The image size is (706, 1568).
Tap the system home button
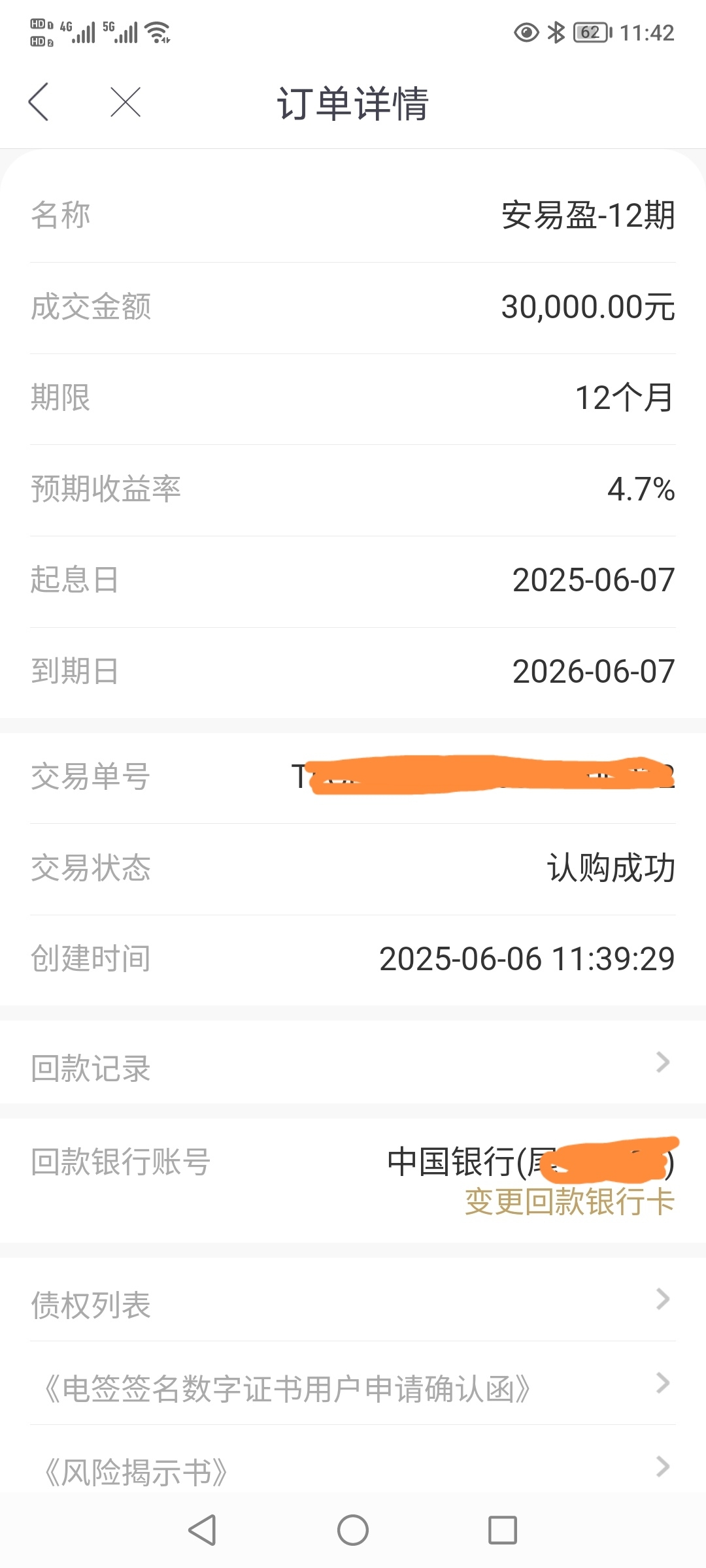353,1530
